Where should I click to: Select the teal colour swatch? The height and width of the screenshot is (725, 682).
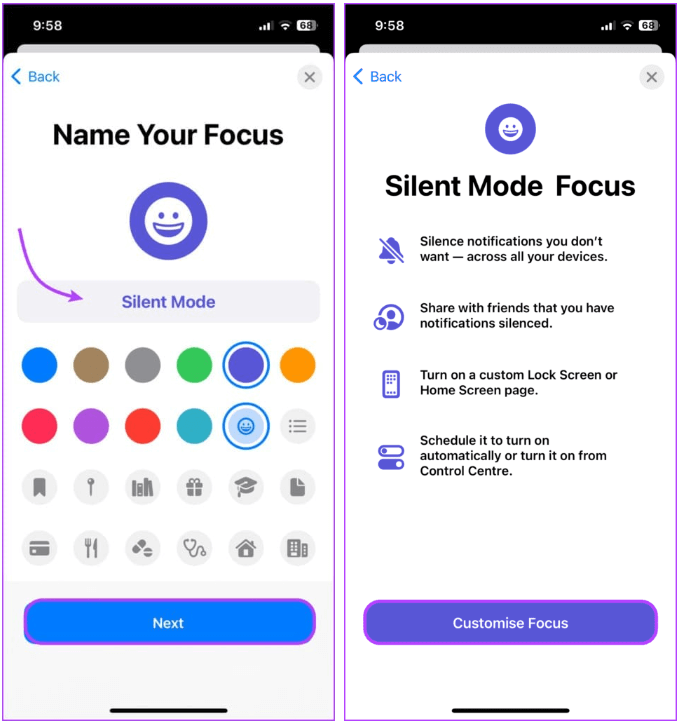pyautogui.click(x=195, y=427)
